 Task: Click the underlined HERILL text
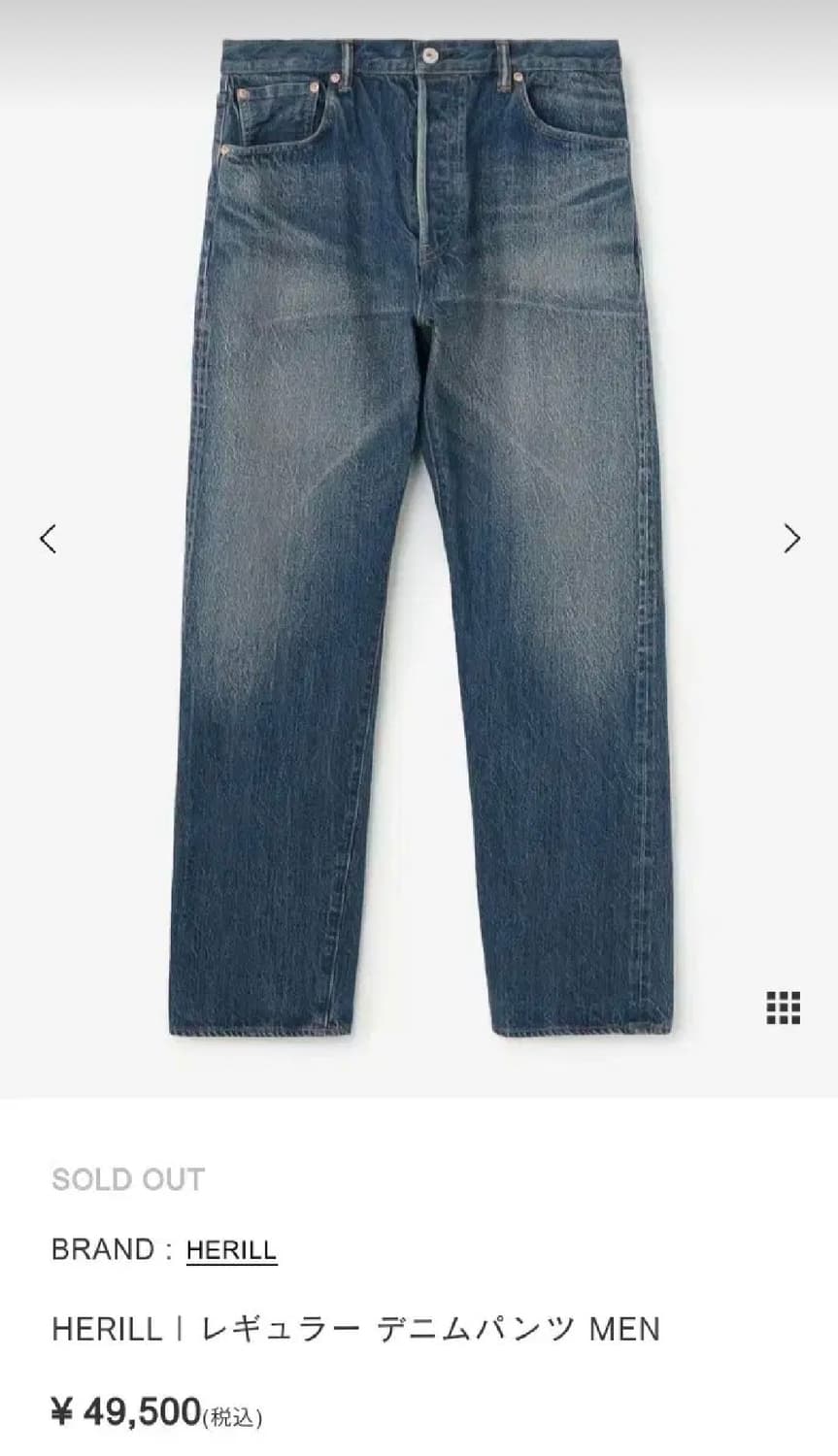point(230,1250)
